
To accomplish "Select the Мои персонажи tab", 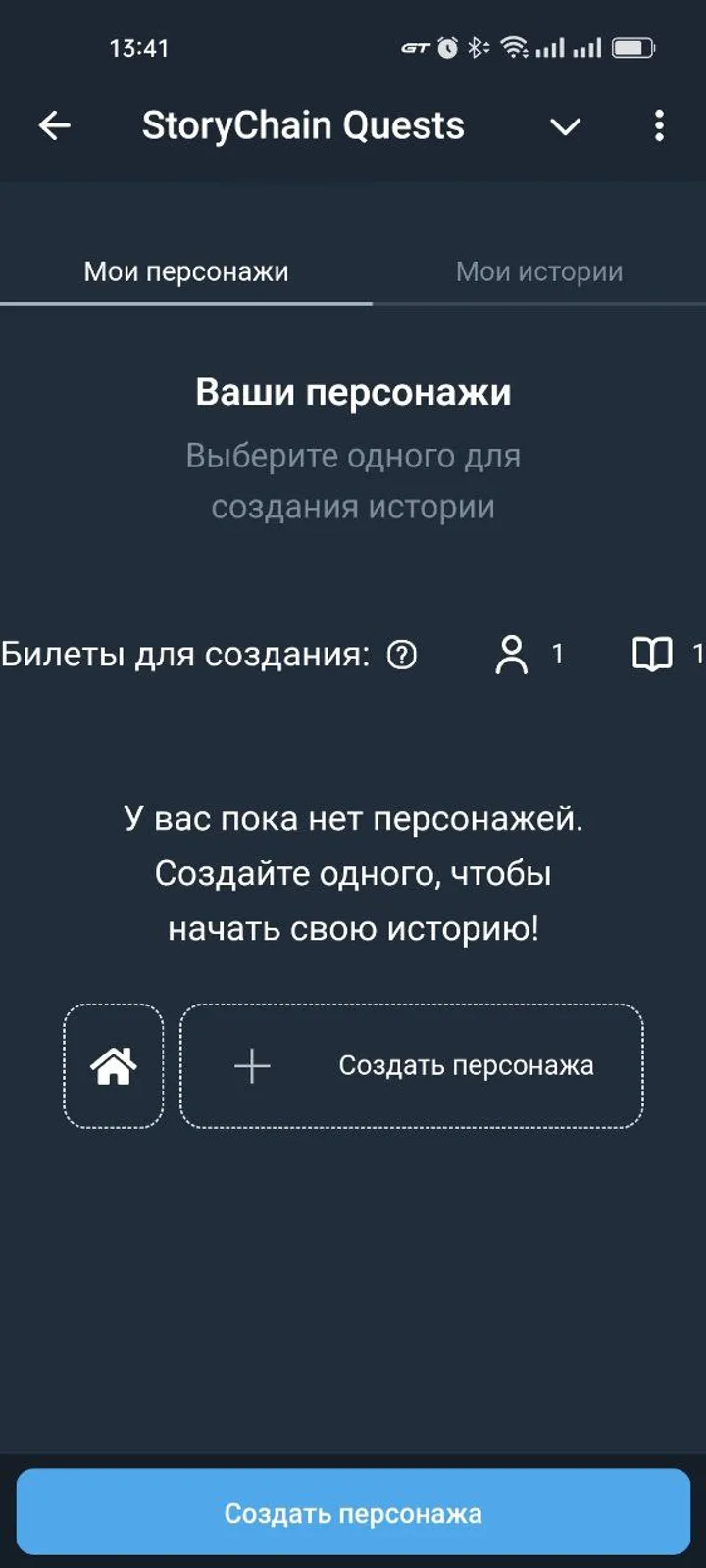I will [185, 271].
